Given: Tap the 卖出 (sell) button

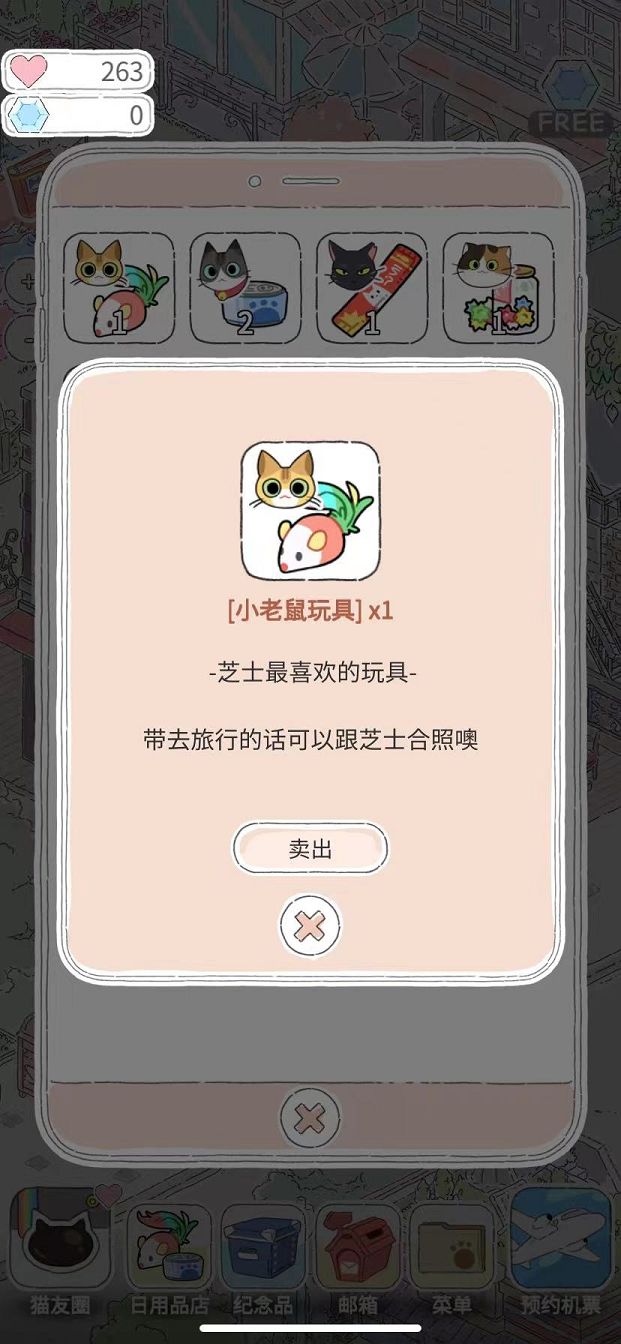Looking at the screenshot, I should 310,850.
